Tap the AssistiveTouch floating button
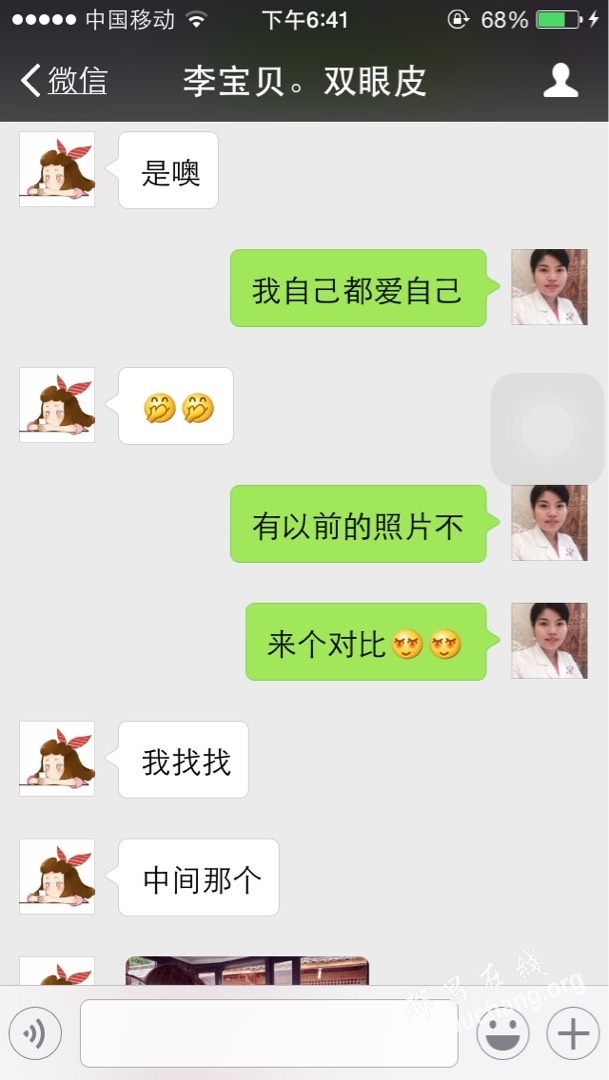Image resolution: width=609 pixels, height=1080 pixels. (547, 428)
